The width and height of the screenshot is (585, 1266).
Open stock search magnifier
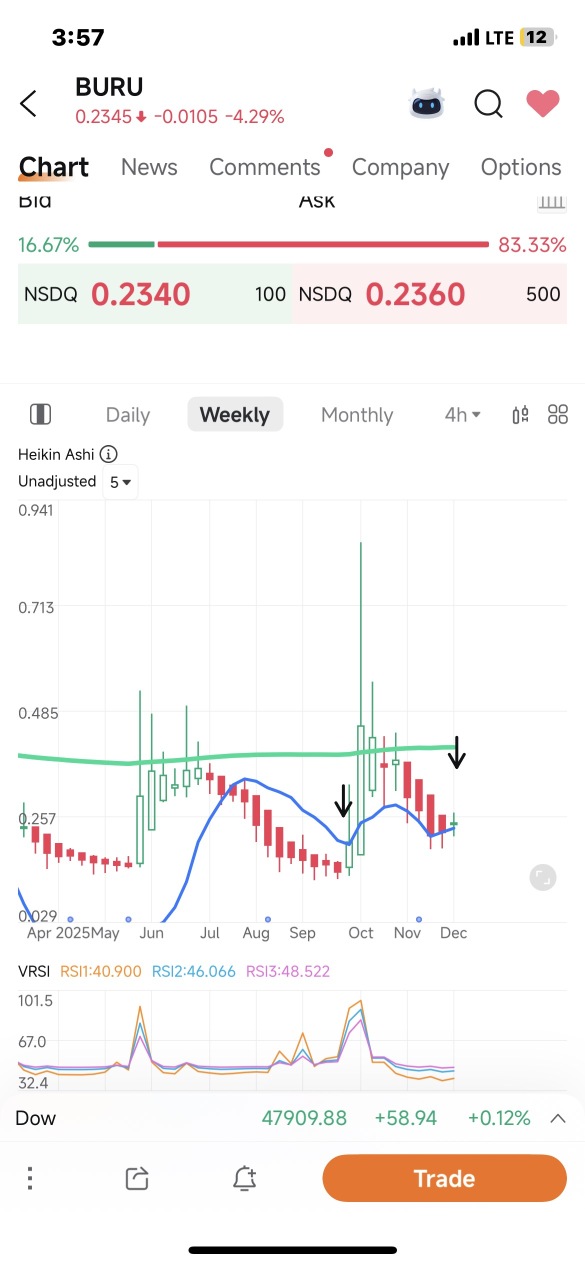pos(488,103)
